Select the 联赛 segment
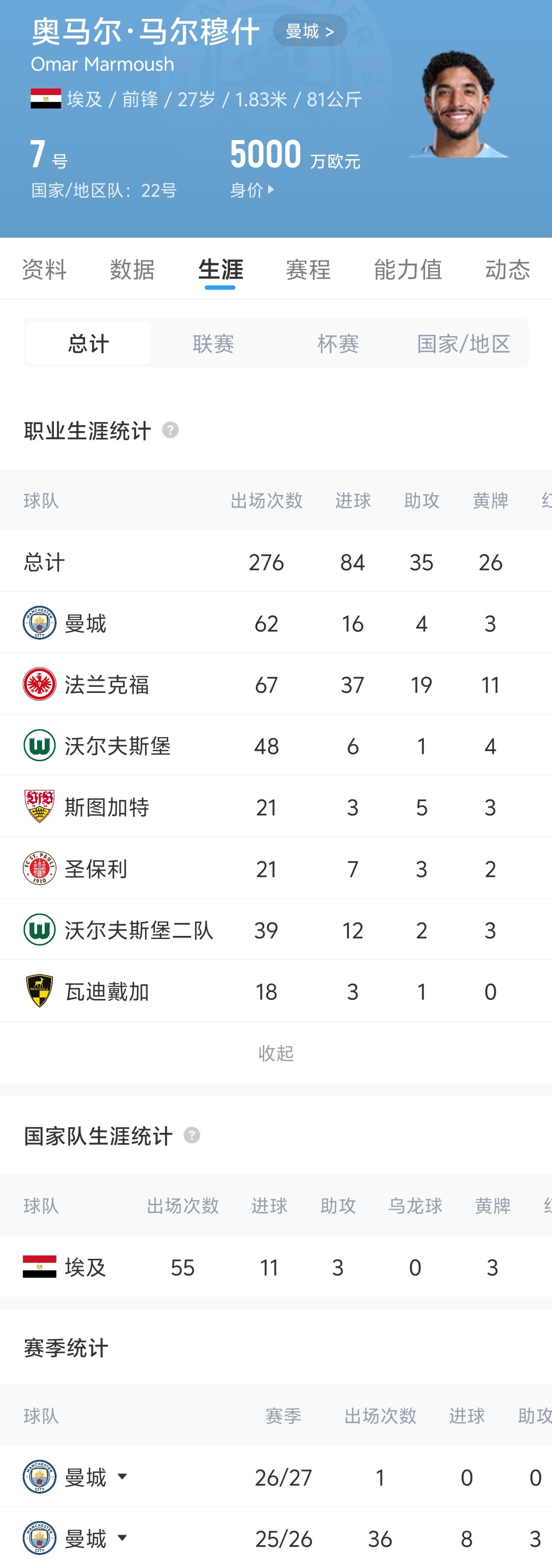Viewport: 552px width, 1568px height. [213, 343]
